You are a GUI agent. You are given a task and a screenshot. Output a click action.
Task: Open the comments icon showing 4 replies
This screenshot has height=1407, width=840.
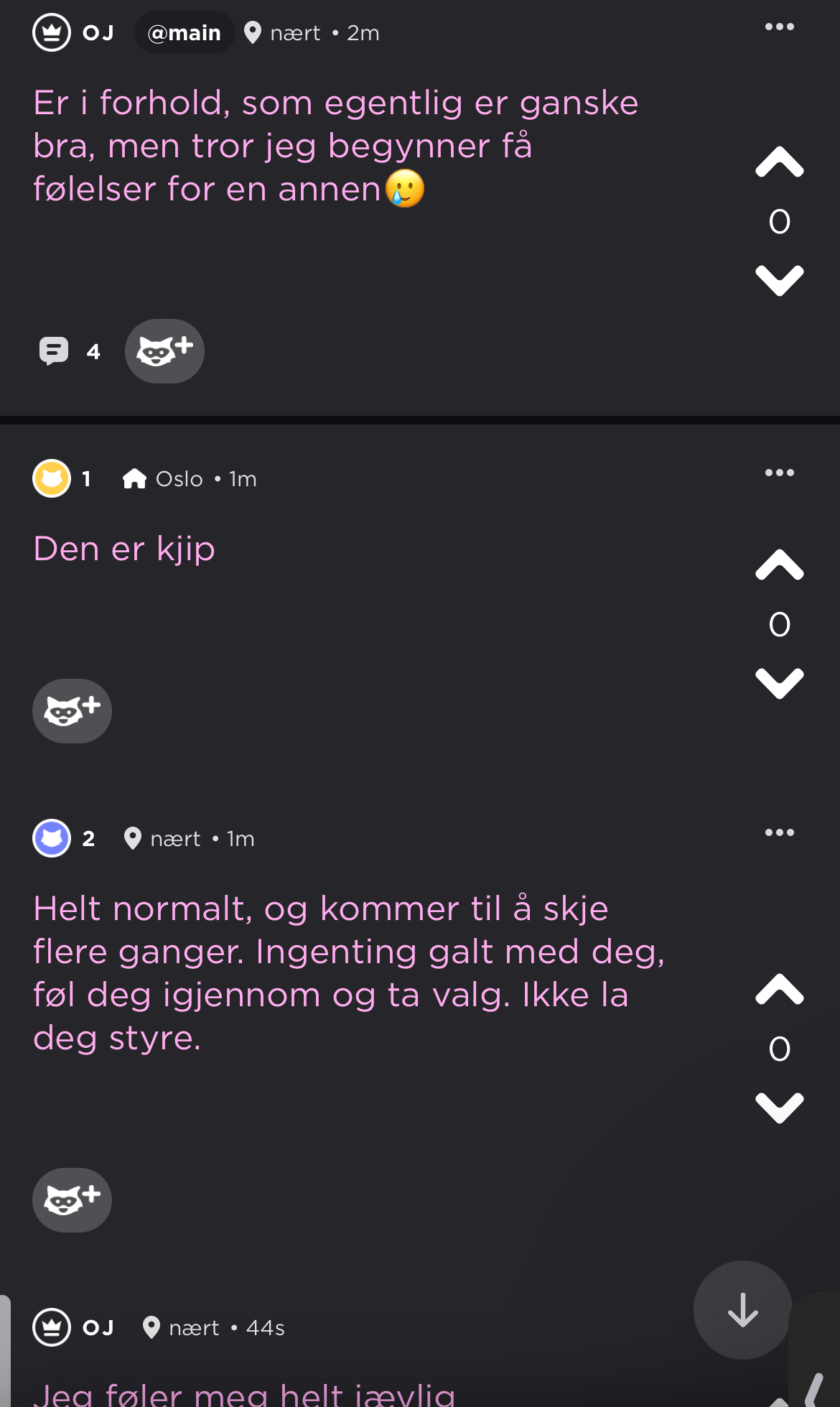pyautogui.click(x=55, y=351)
